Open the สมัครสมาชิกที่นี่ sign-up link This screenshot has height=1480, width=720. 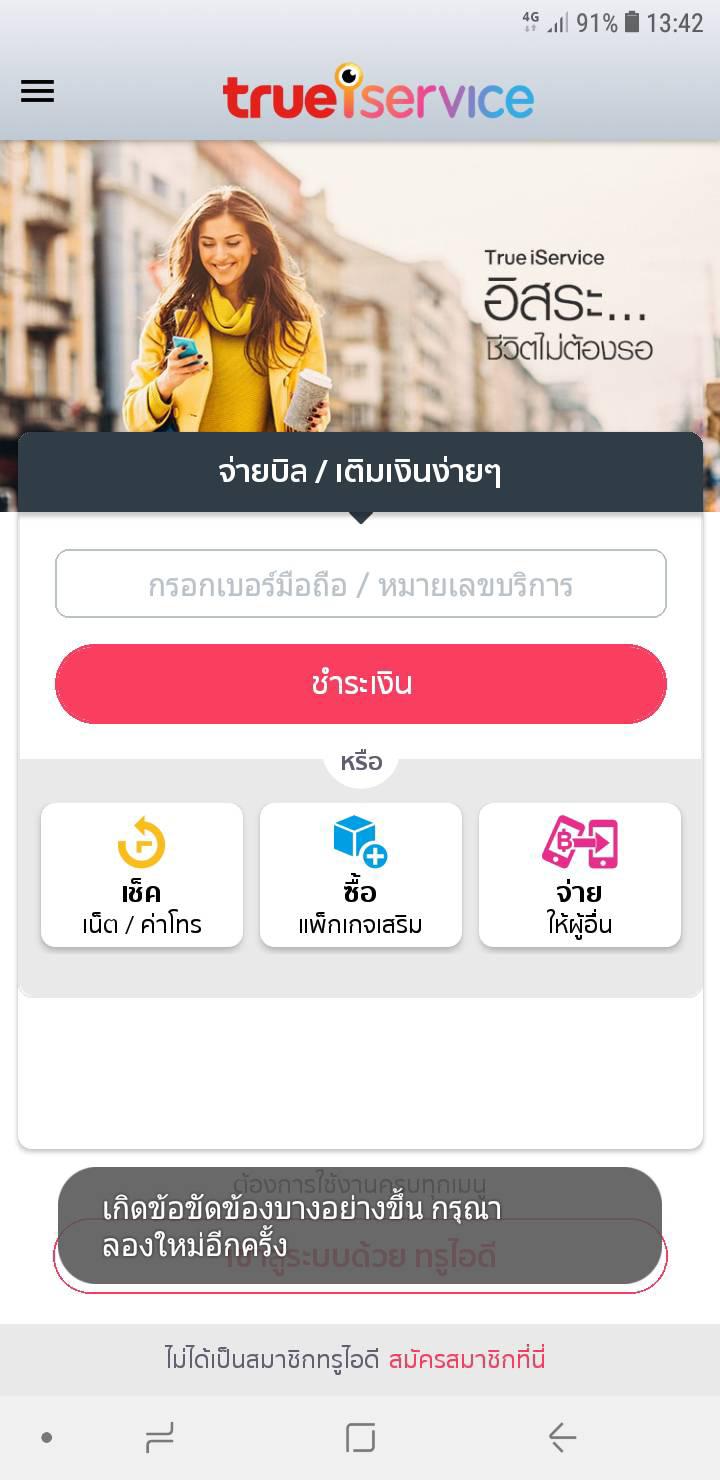(x=466, y=1359)
